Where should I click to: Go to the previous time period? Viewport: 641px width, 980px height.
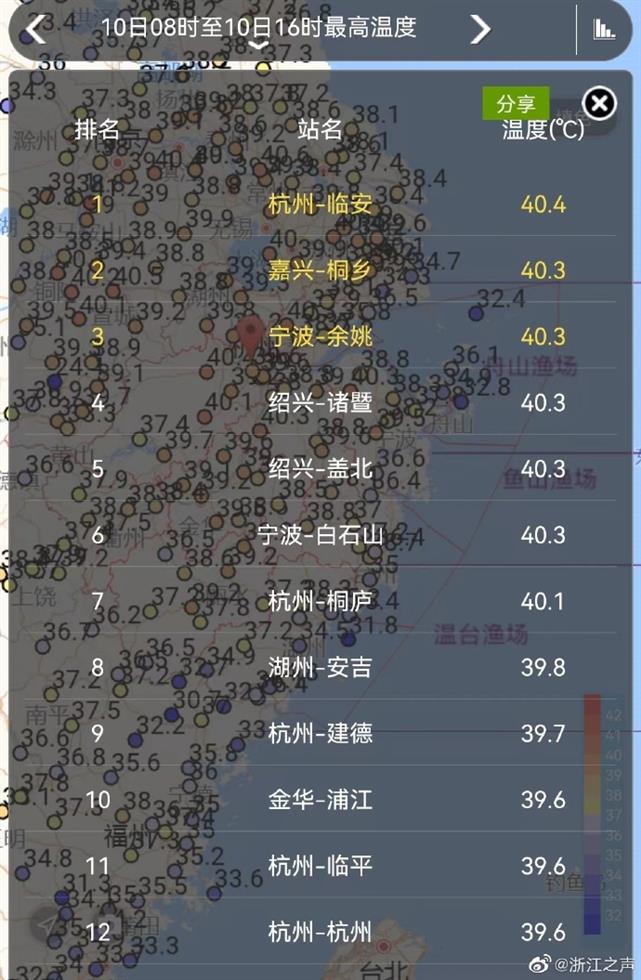pyautogui.click(x=35, y=30)
